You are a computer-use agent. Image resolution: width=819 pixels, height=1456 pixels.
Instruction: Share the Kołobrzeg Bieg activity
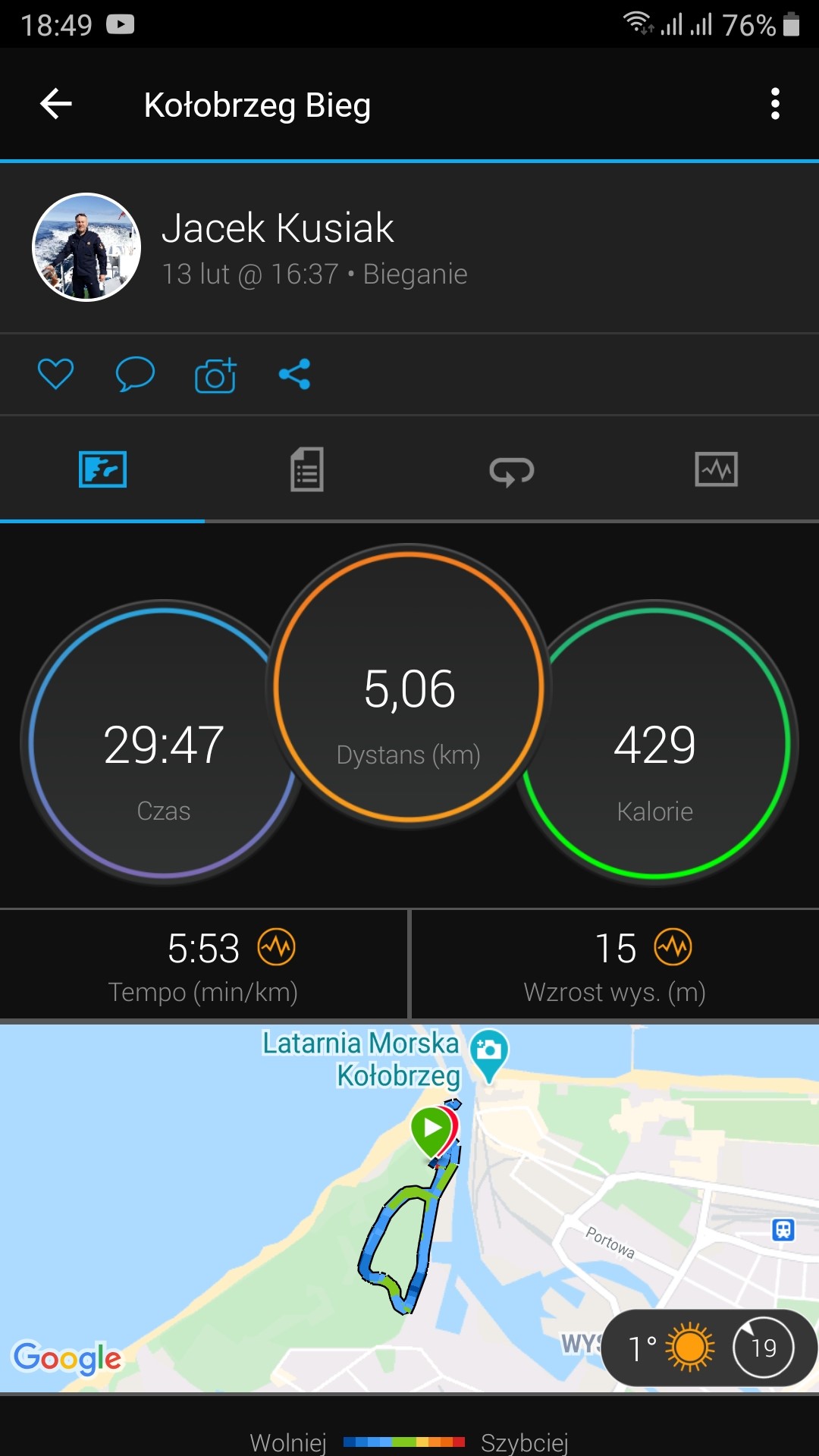click(294, 374)
